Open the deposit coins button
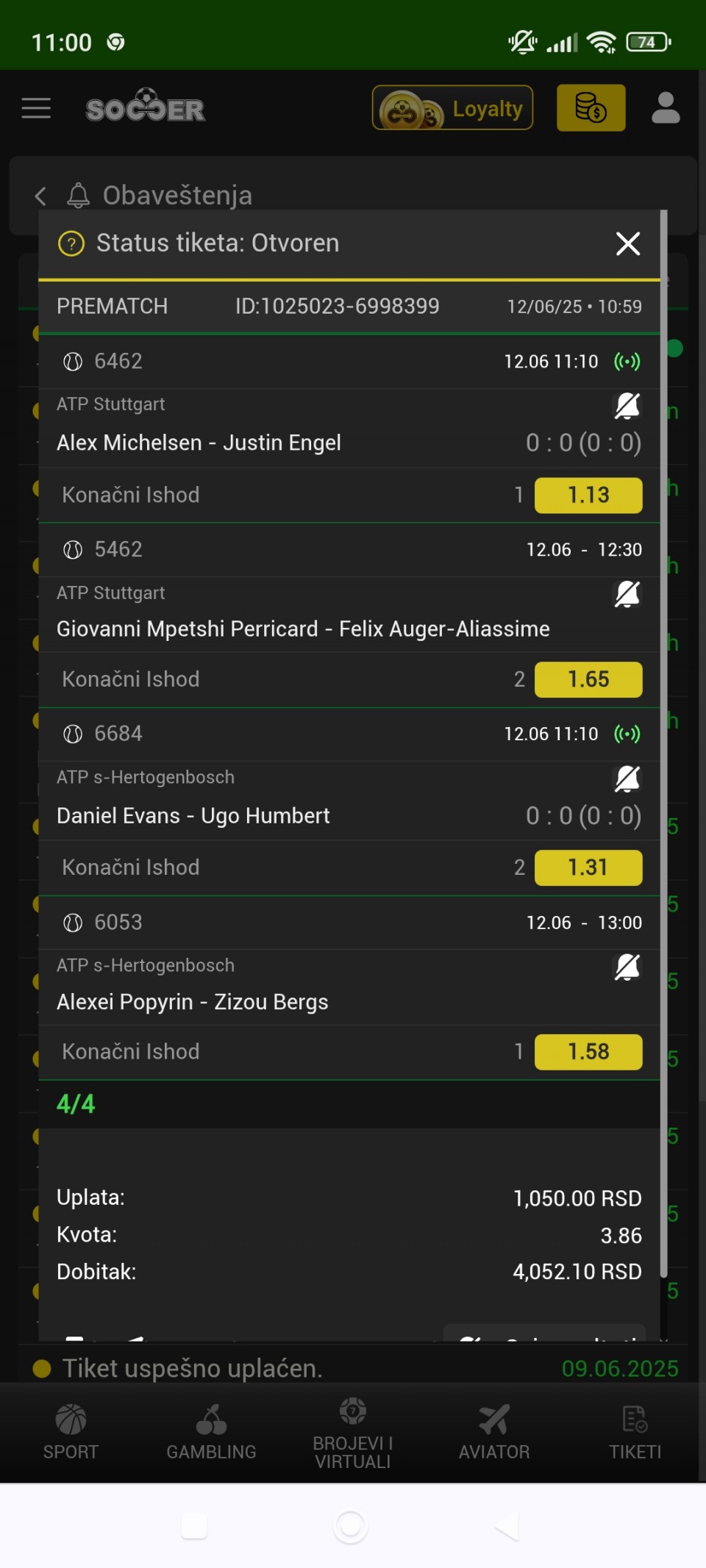This screenshot has width=706, height=1568. (x=591, y=108)
